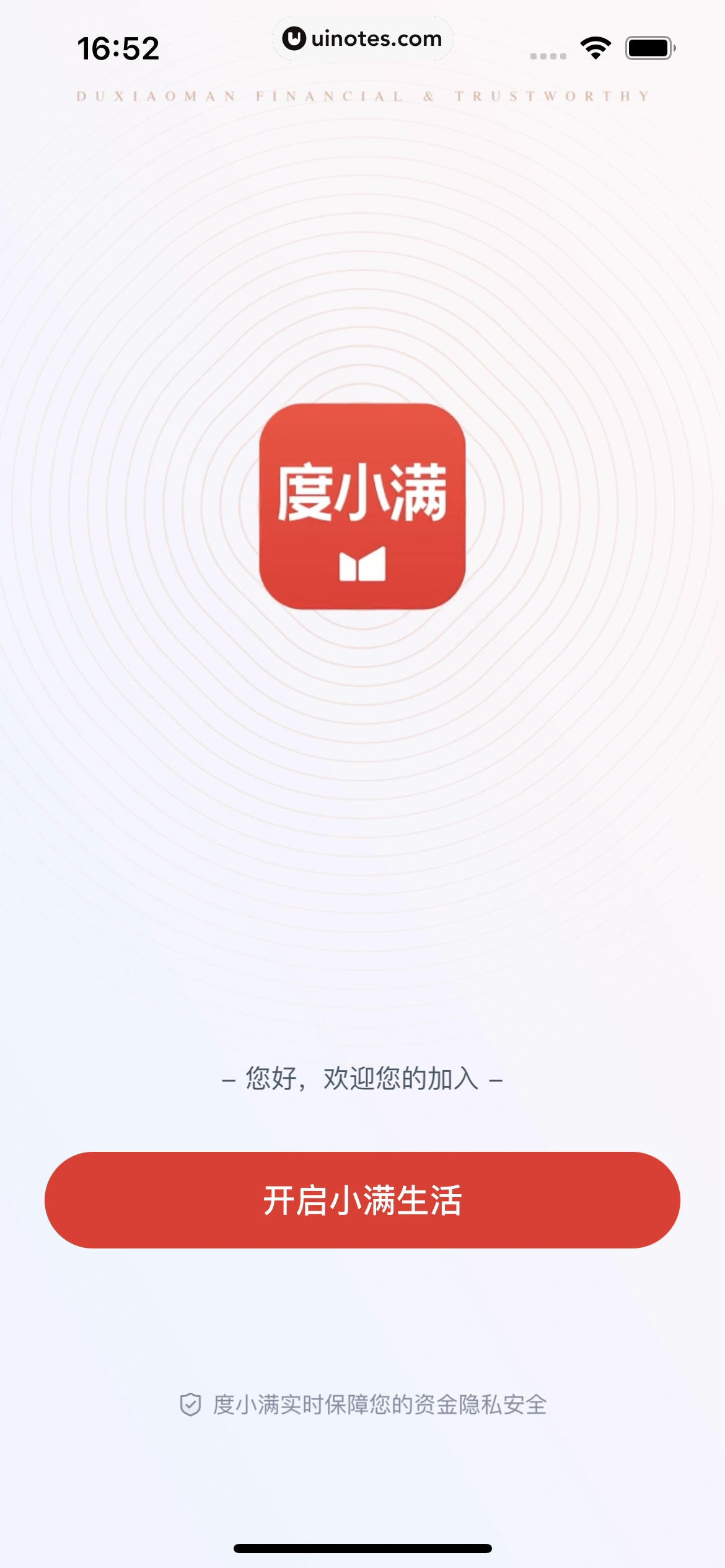
Task: Click the DUXIAOMAN FINANCIAL & TRUSTWORTHY slogan text
Action: click(362, 95)
